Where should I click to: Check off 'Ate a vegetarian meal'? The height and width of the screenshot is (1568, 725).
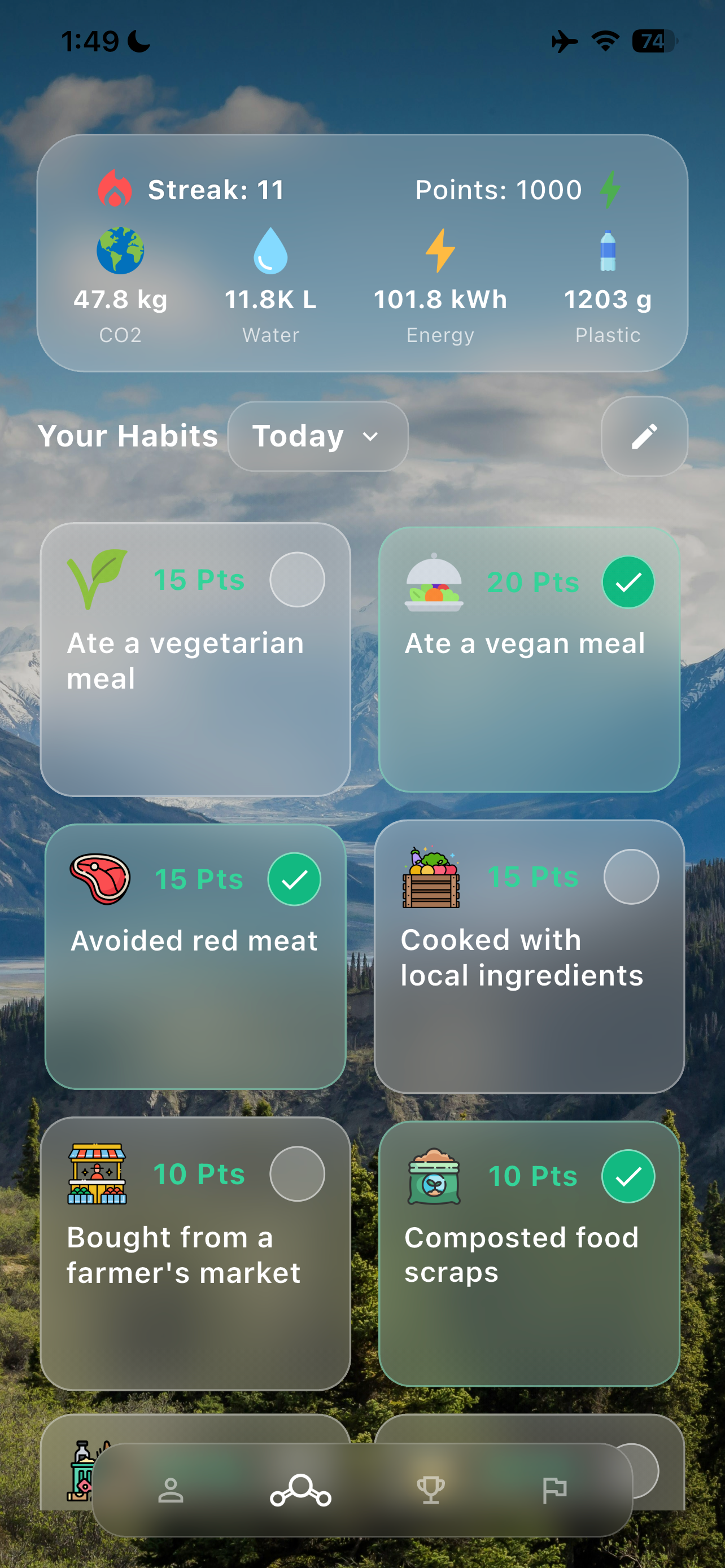pyautogui.click(x=297, y=580)
